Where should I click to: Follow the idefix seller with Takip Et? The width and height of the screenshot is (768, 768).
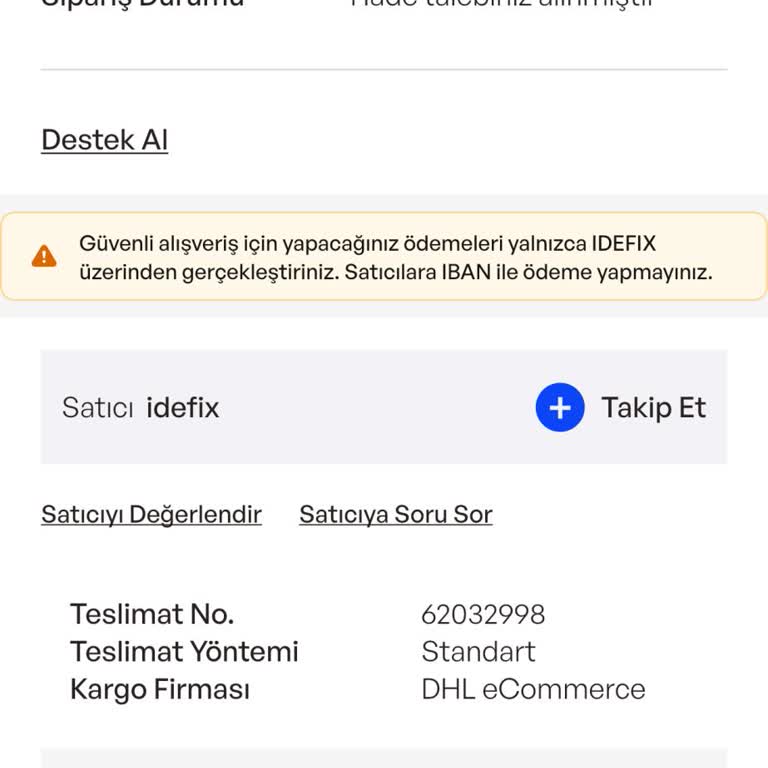click(620, 408)
